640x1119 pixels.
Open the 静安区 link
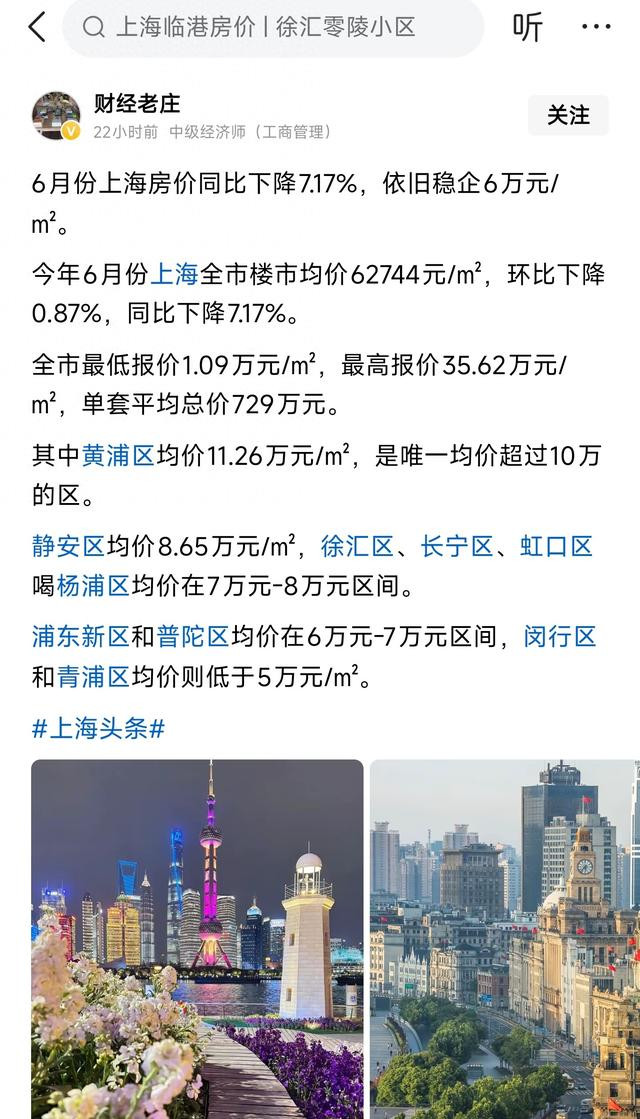(68, 546)
